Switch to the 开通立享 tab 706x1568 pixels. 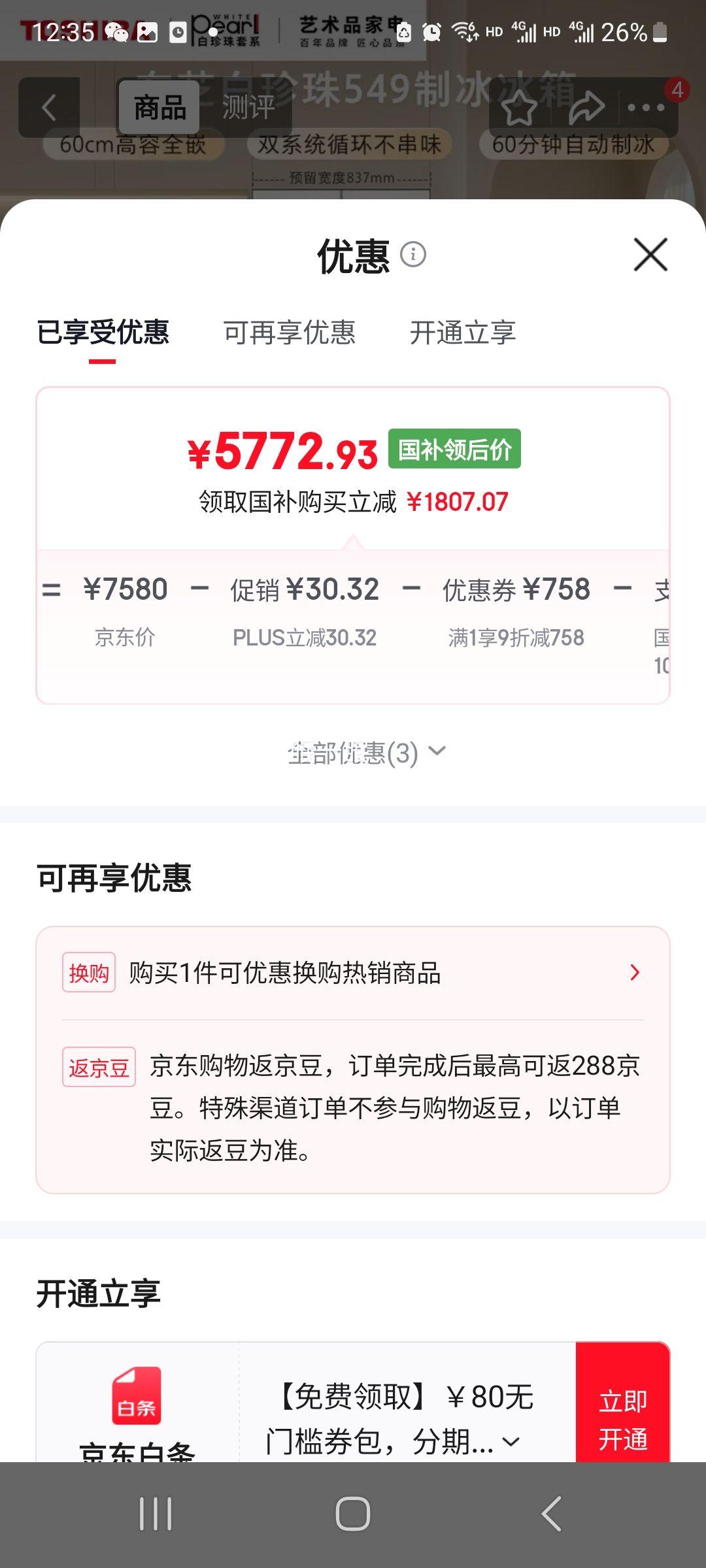pyautogui.click(x=463, y=333)
